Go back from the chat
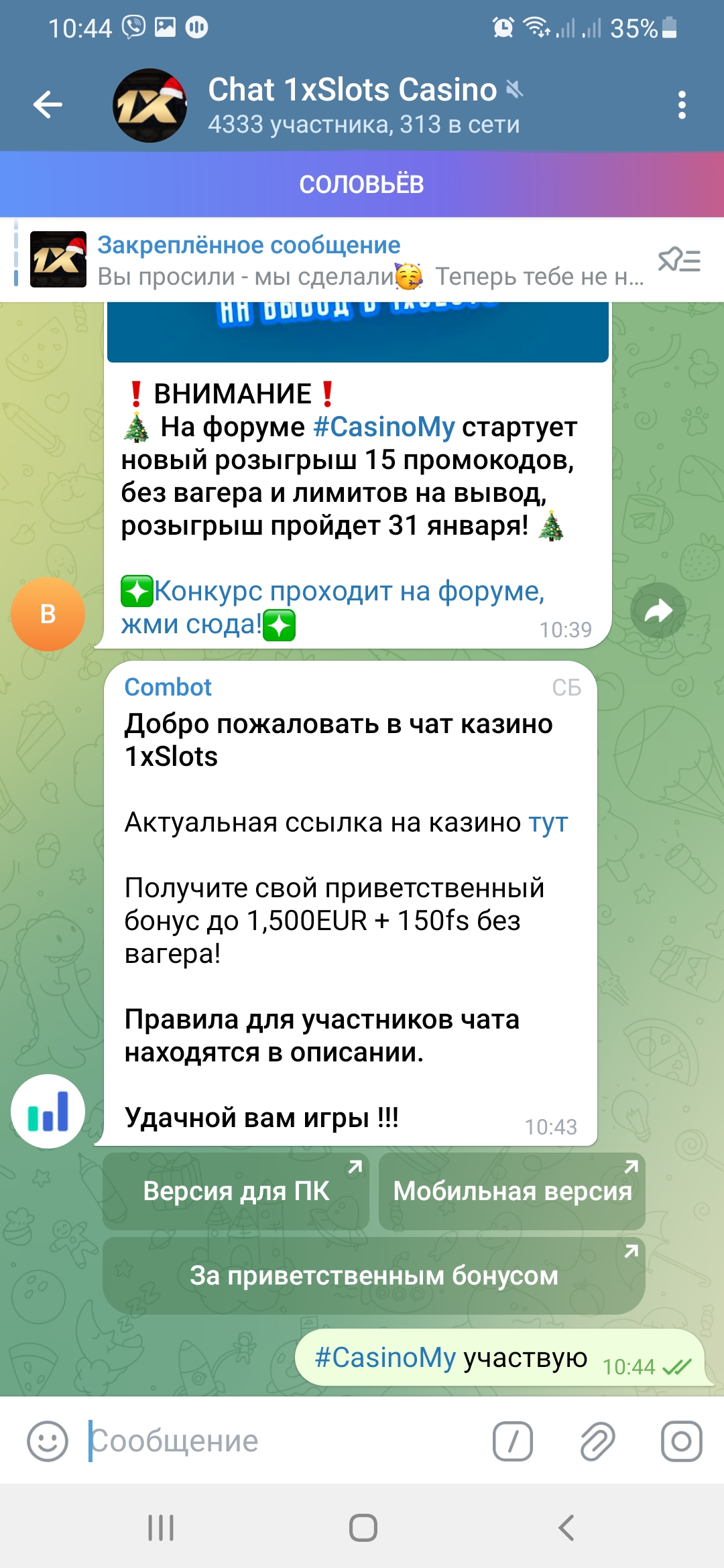Viewport: 724px width, 1568px height. click(x=48, y=105)
